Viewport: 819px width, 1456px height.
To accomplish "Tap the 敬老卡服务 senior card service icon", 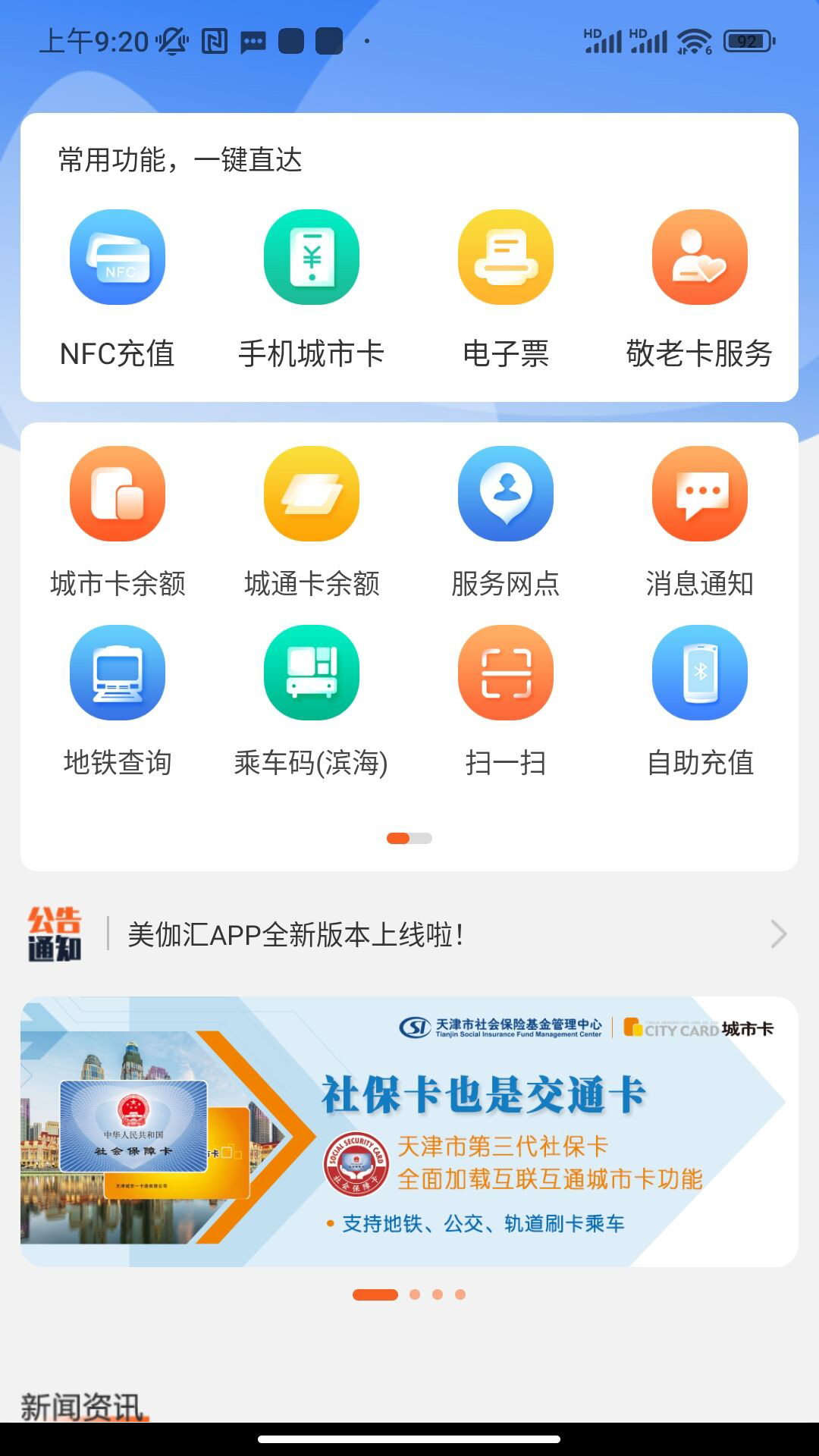I will [x=699, y=258].
